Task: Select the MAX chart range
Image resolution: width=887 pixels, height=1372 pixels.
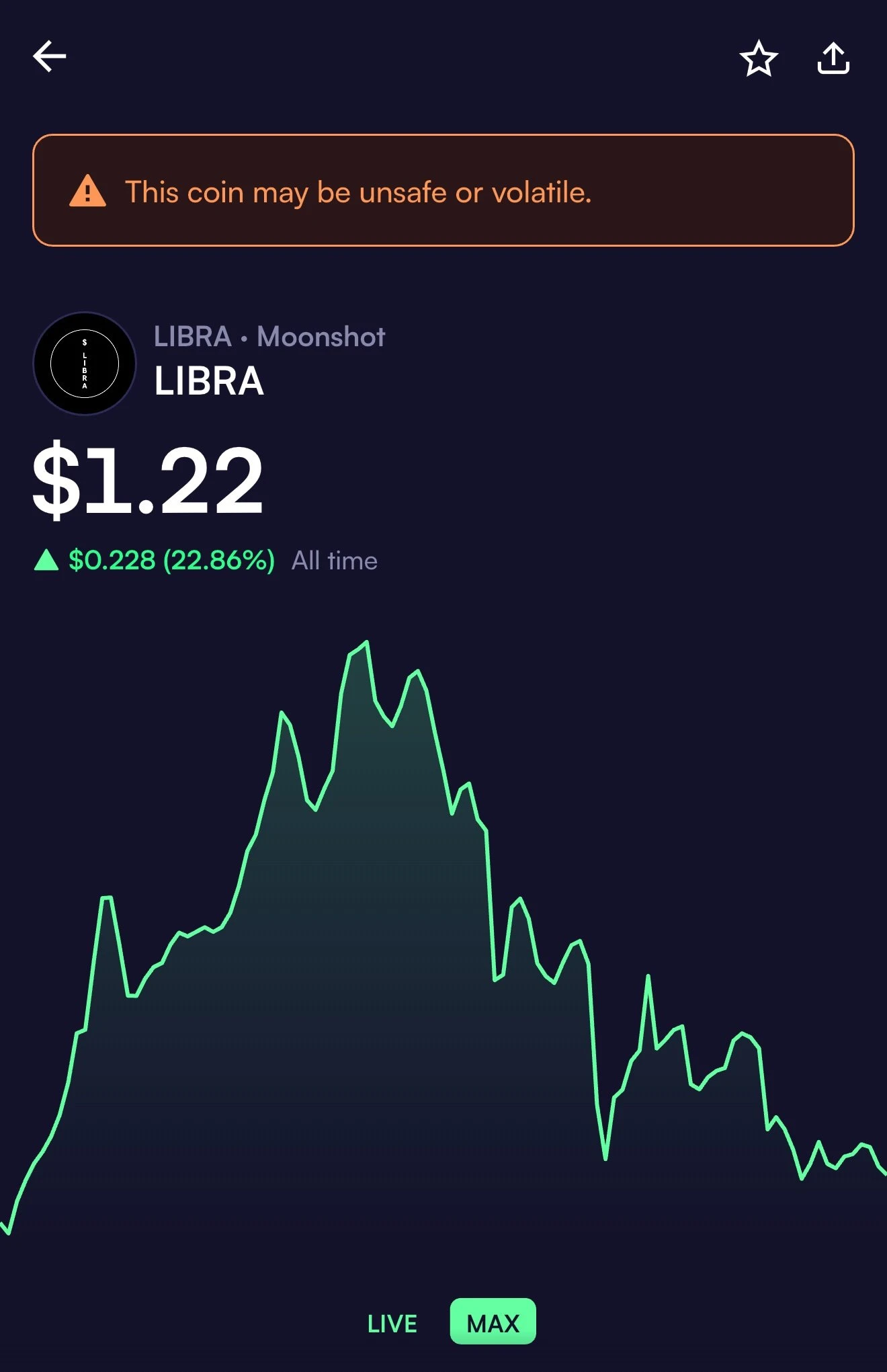Action: [493, 1322]
